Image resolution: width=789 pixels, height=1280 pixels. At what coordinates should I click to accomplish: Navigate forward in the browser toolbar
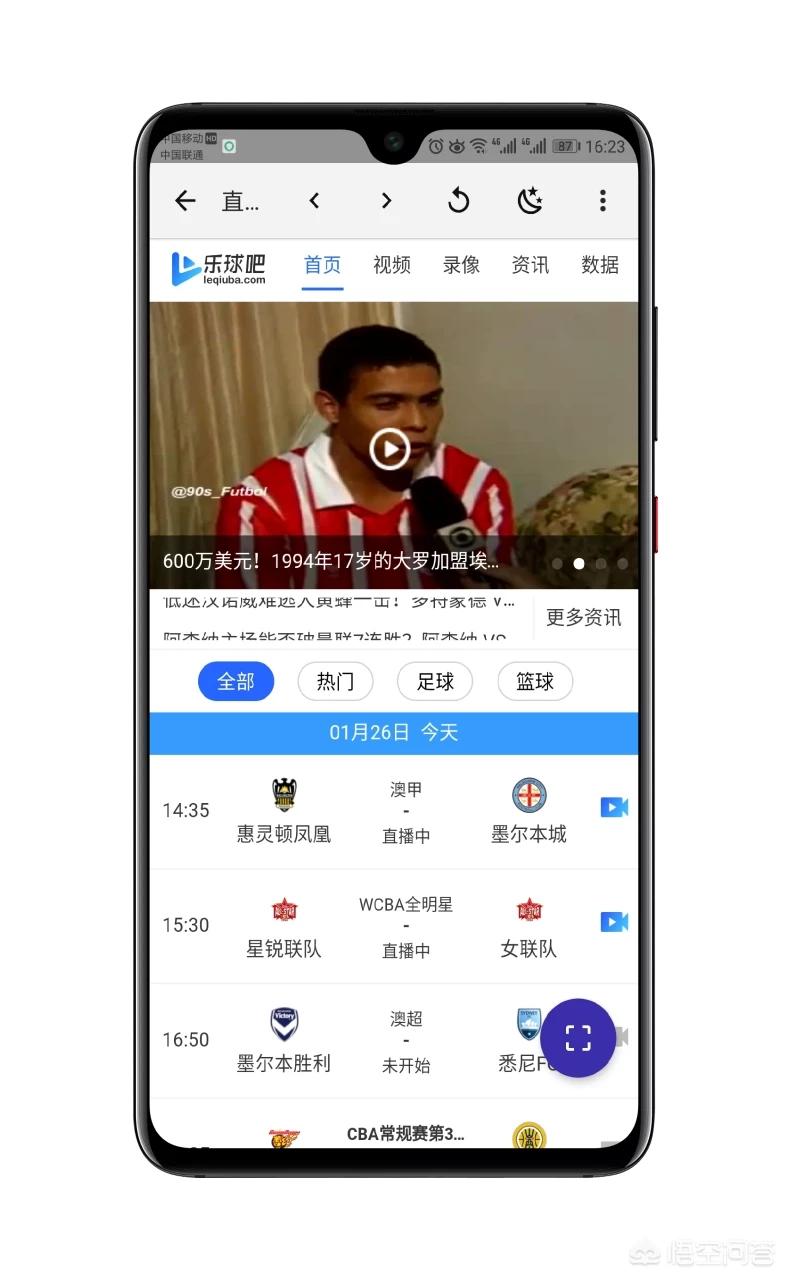pos(386,201)
